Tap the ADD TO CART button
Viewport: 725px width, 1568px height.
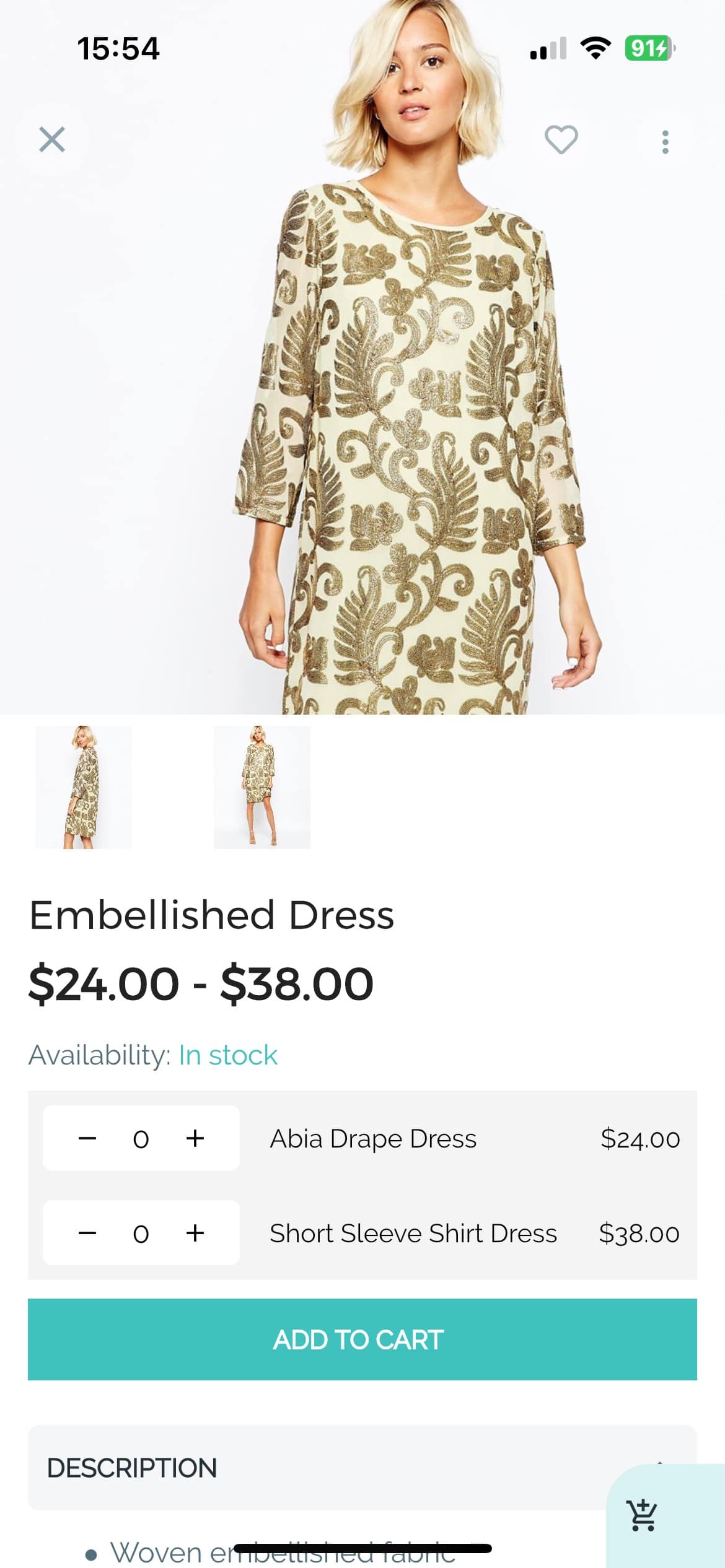point(362,1339)
